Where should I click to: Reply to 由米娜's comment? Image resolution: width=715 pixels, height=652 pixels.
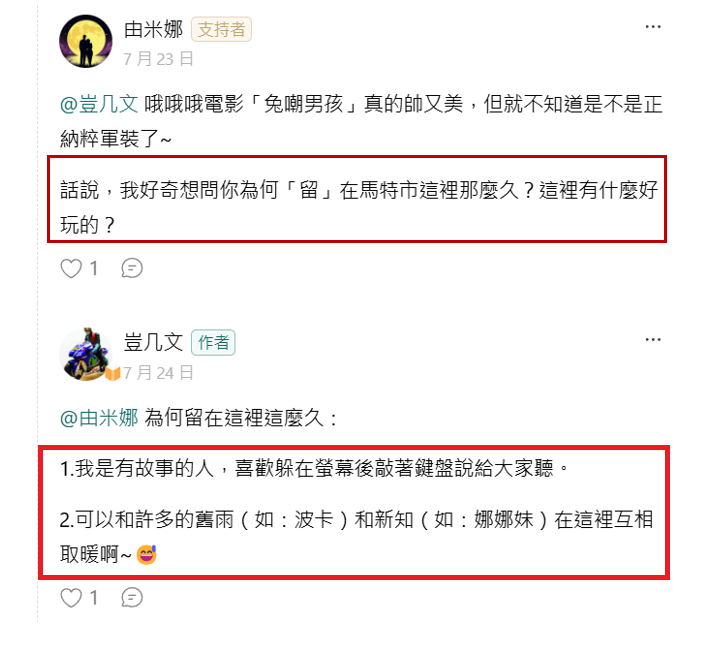pos(132,268)
